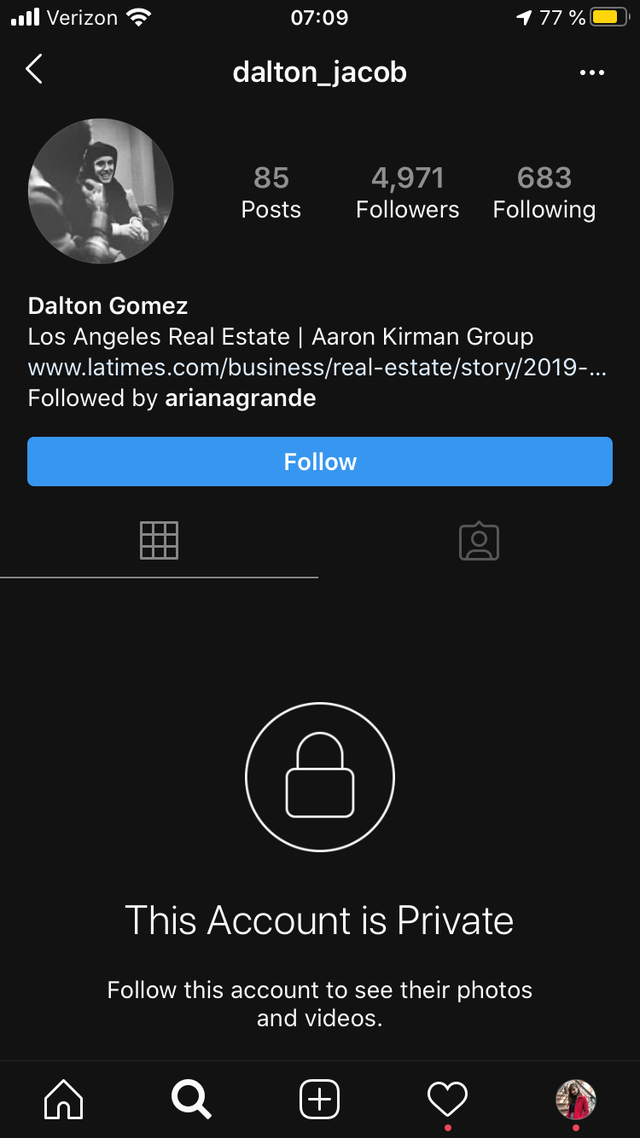Screen dimensions: 640x1138
Task: Tap Dalton Gomez's profile picture
Action: pos(101,191)
